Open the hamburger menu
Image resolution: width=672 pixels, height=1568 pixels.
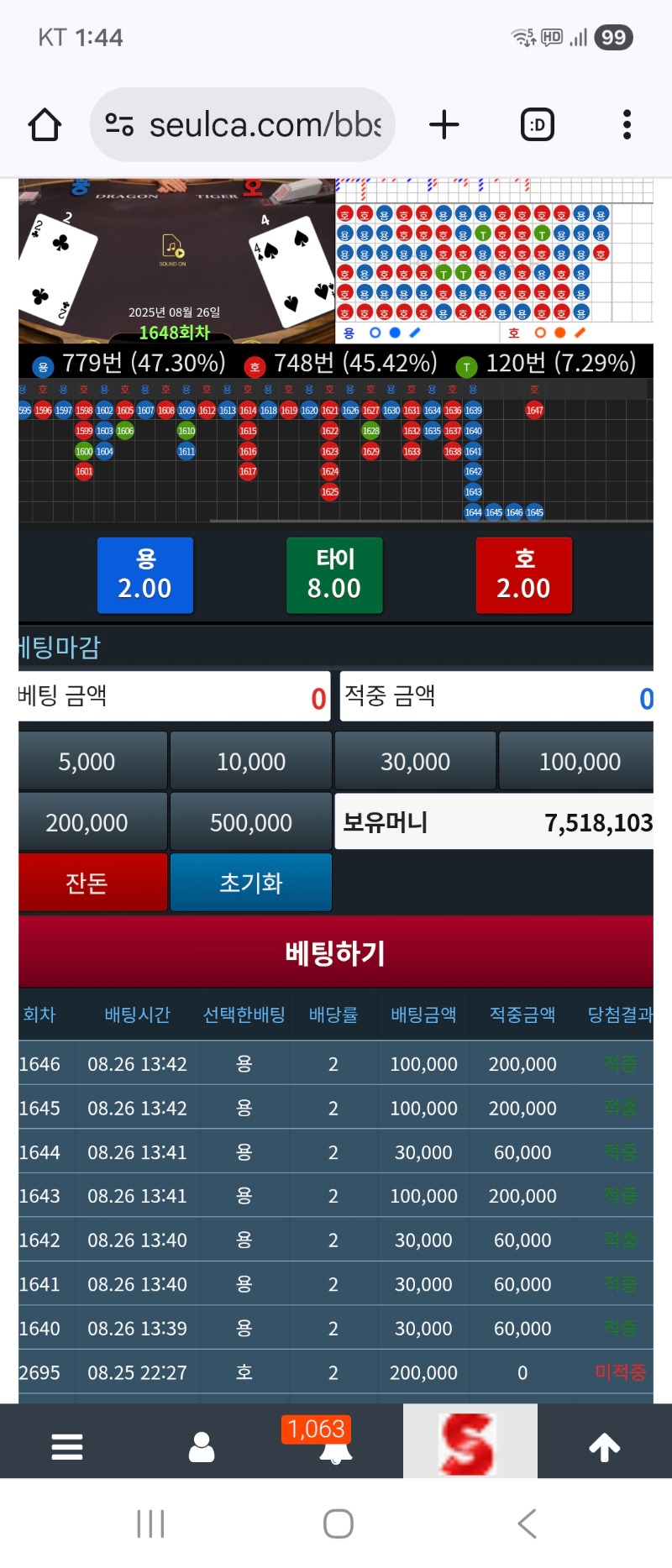tap(67, 1446)
